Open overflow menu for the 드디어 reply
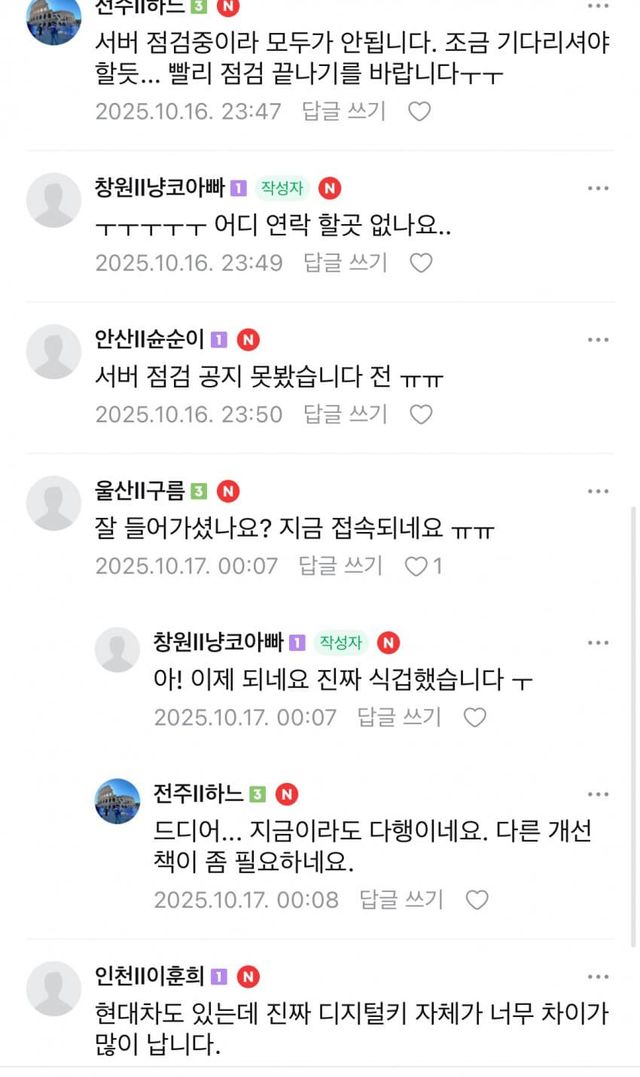This screenshot has width=640, height=1077. pos(598,794)
